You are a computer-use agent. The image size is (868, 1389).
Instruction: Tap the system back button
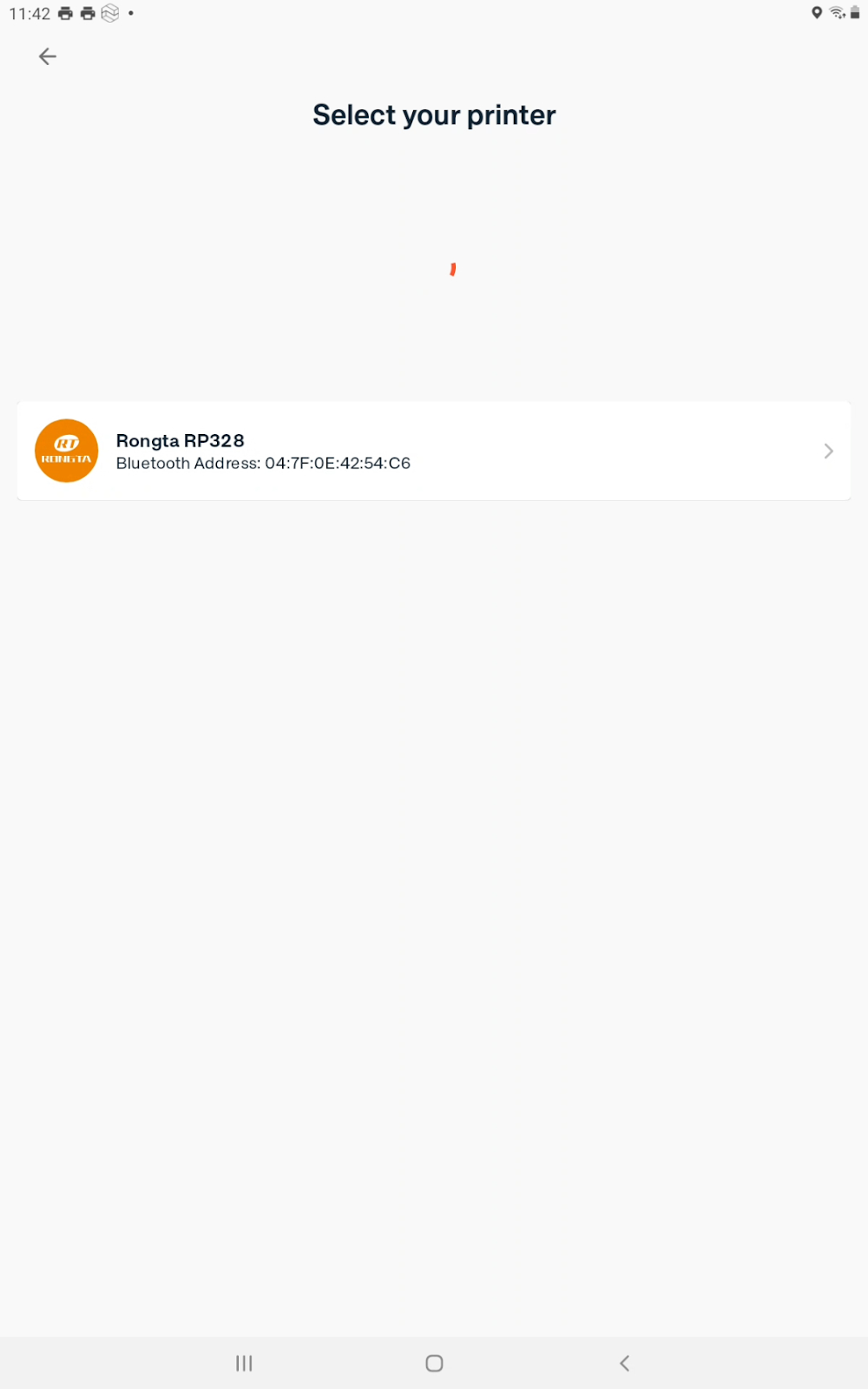(624, 1363)
